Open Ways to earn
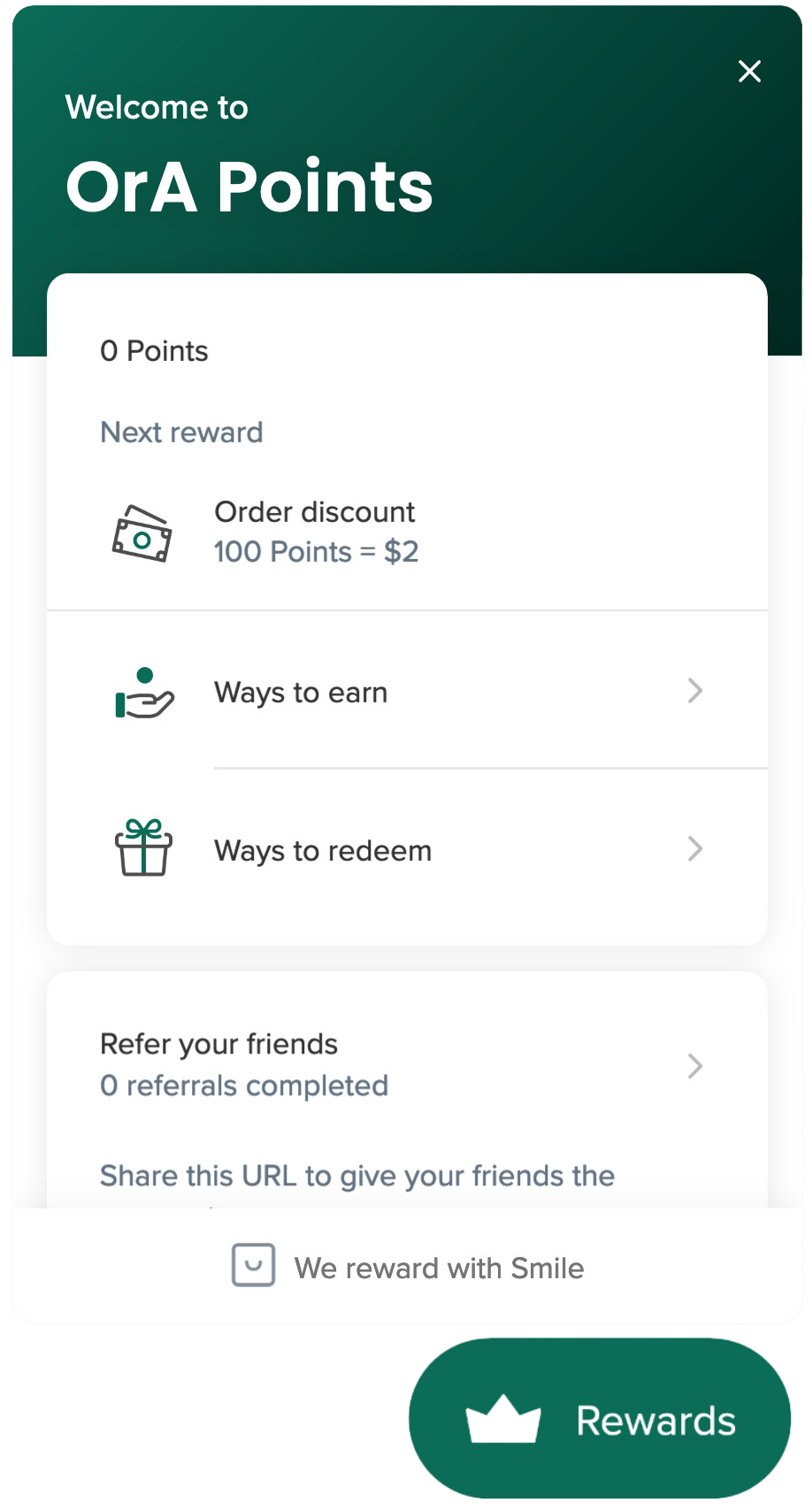812x1510 pixels. pyautogui.click(x=407, y=691)
